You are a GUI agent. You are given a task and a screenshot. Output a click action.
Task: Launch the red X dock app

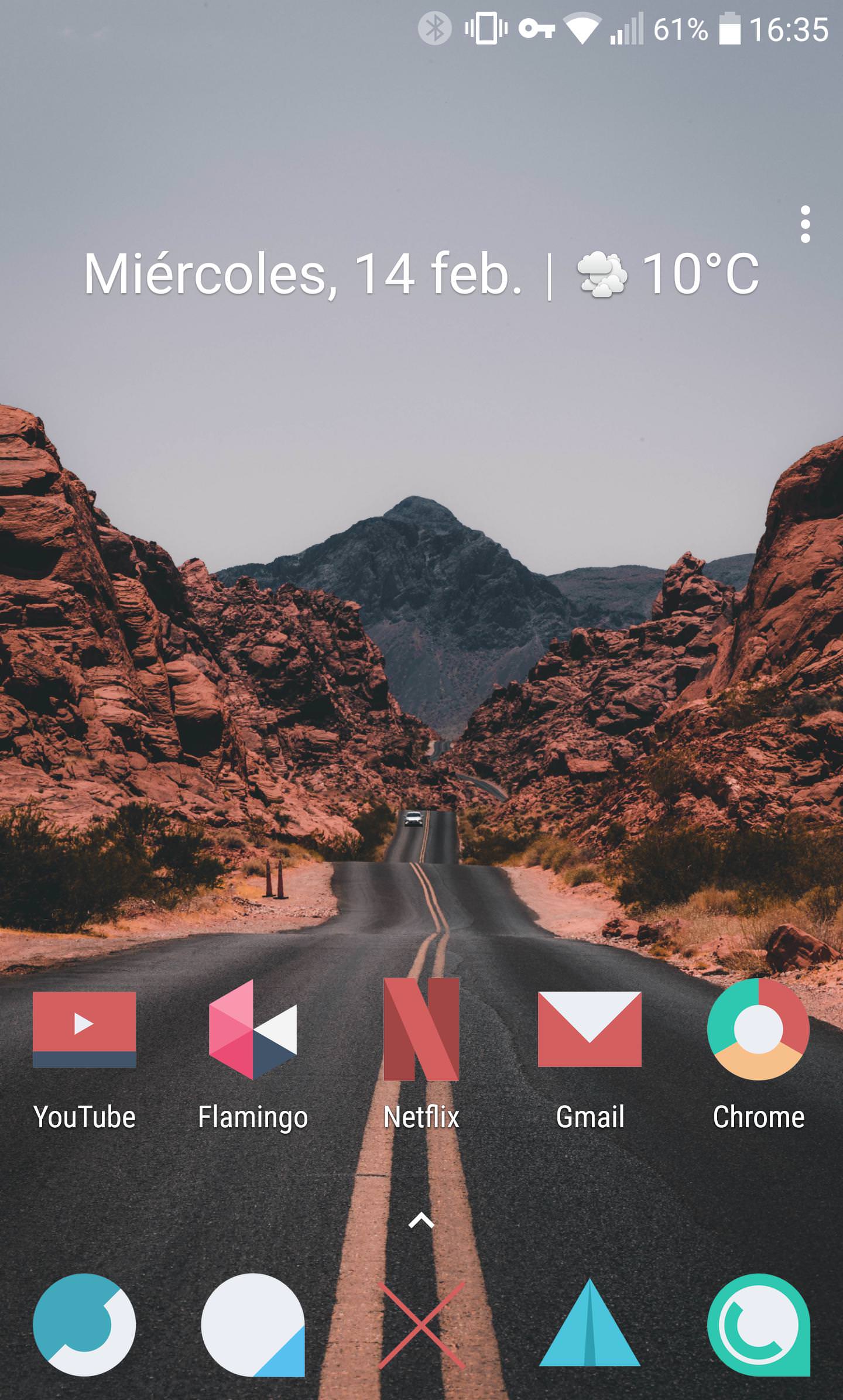pos(421,1325)
